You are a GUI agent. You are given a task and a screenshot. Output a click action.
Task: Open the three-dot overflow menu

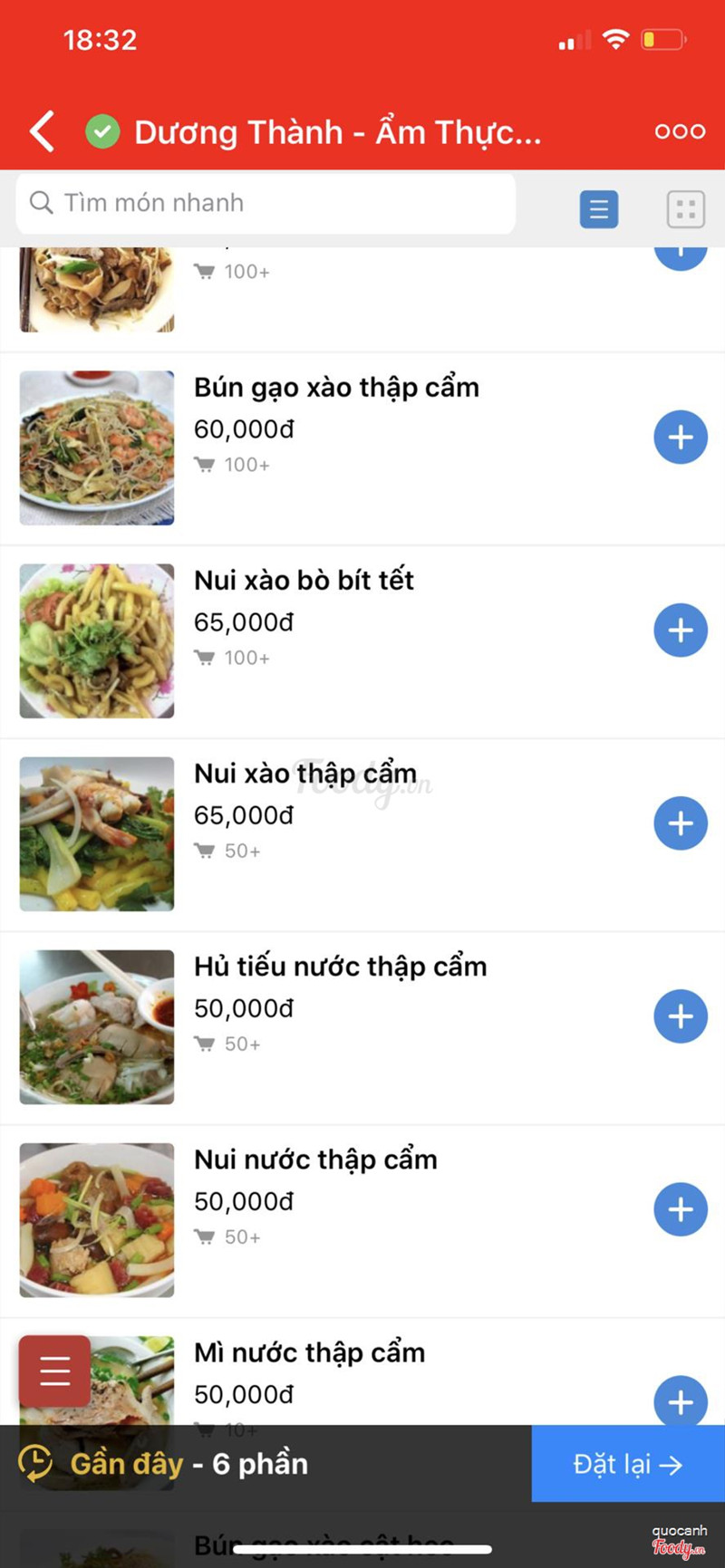pyautogui.click(x=680, y=131)
